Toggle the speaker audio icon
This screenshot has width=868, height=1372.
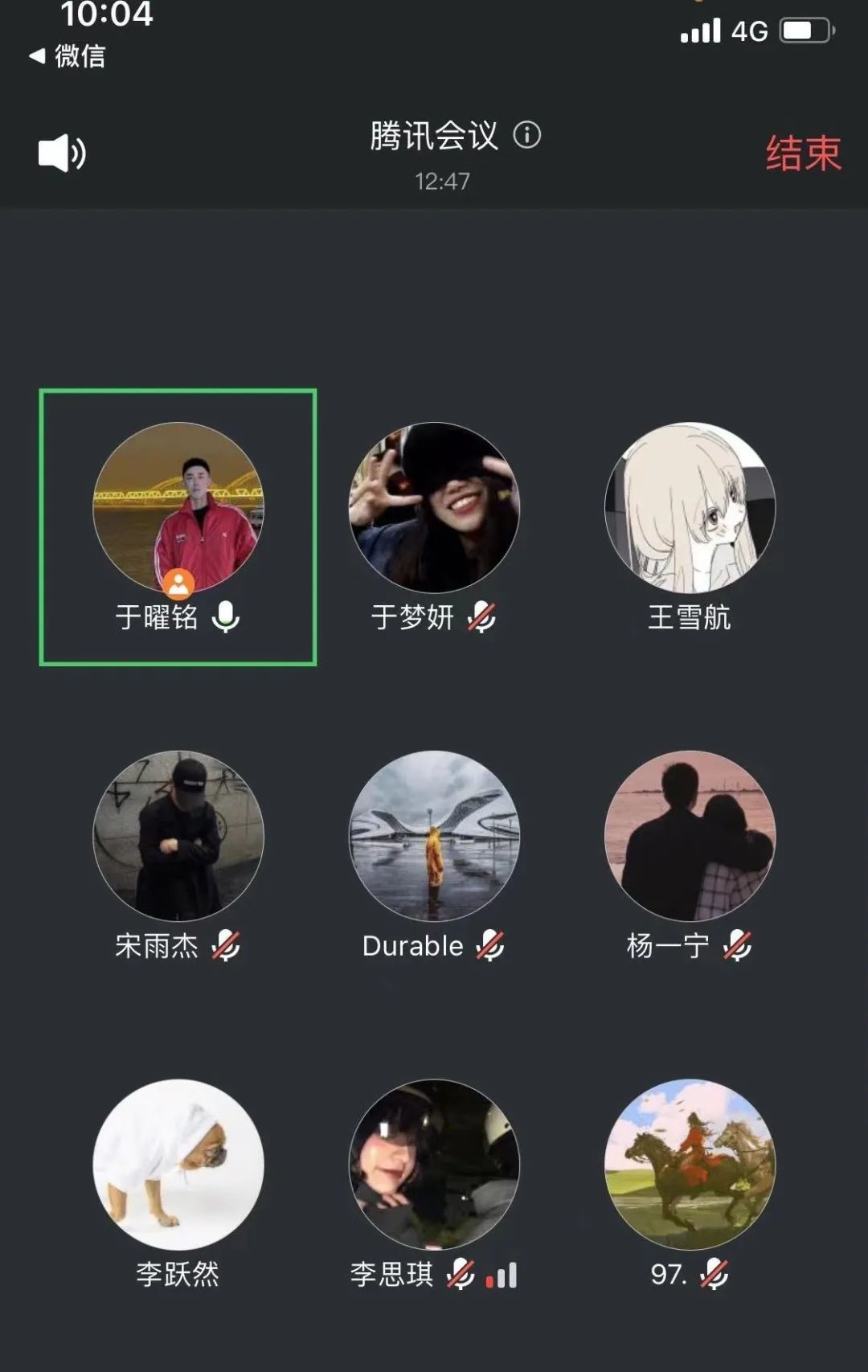[x=61, y=153]
